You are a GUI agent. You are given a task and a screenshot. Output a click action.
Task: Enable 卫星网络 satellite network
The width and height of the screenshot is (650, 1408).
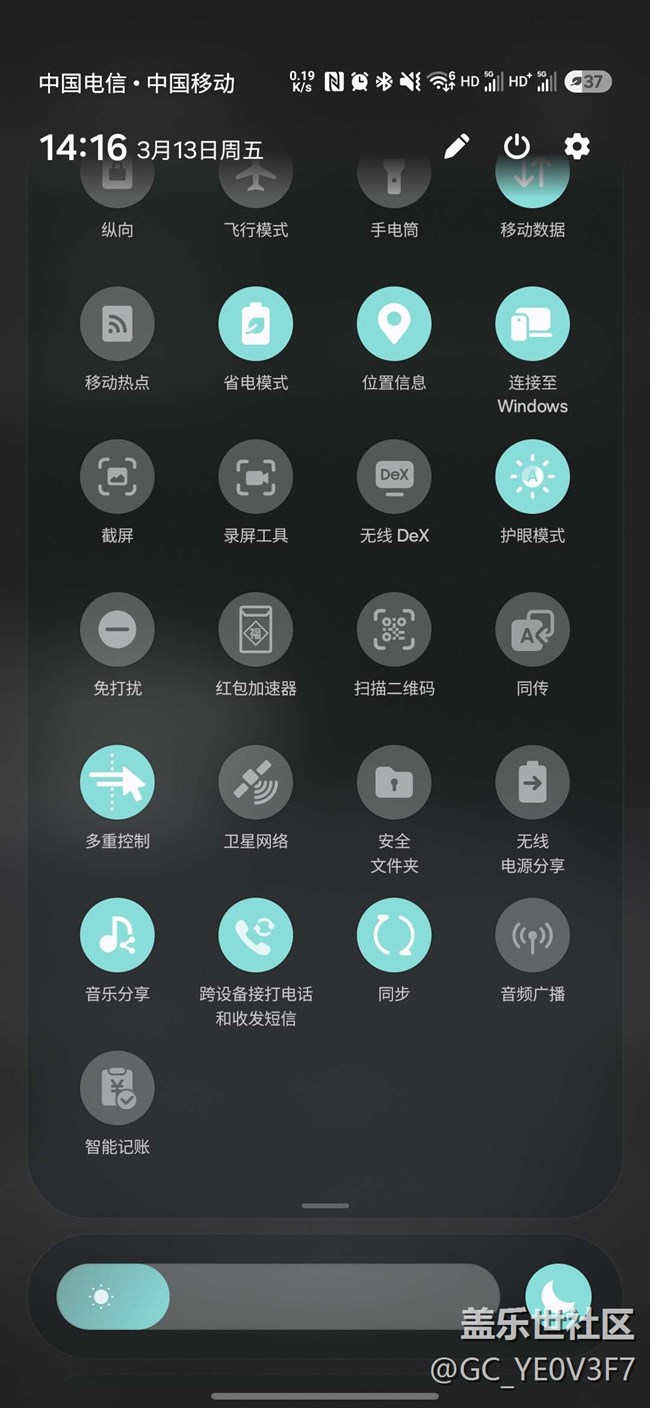point(256,783)
